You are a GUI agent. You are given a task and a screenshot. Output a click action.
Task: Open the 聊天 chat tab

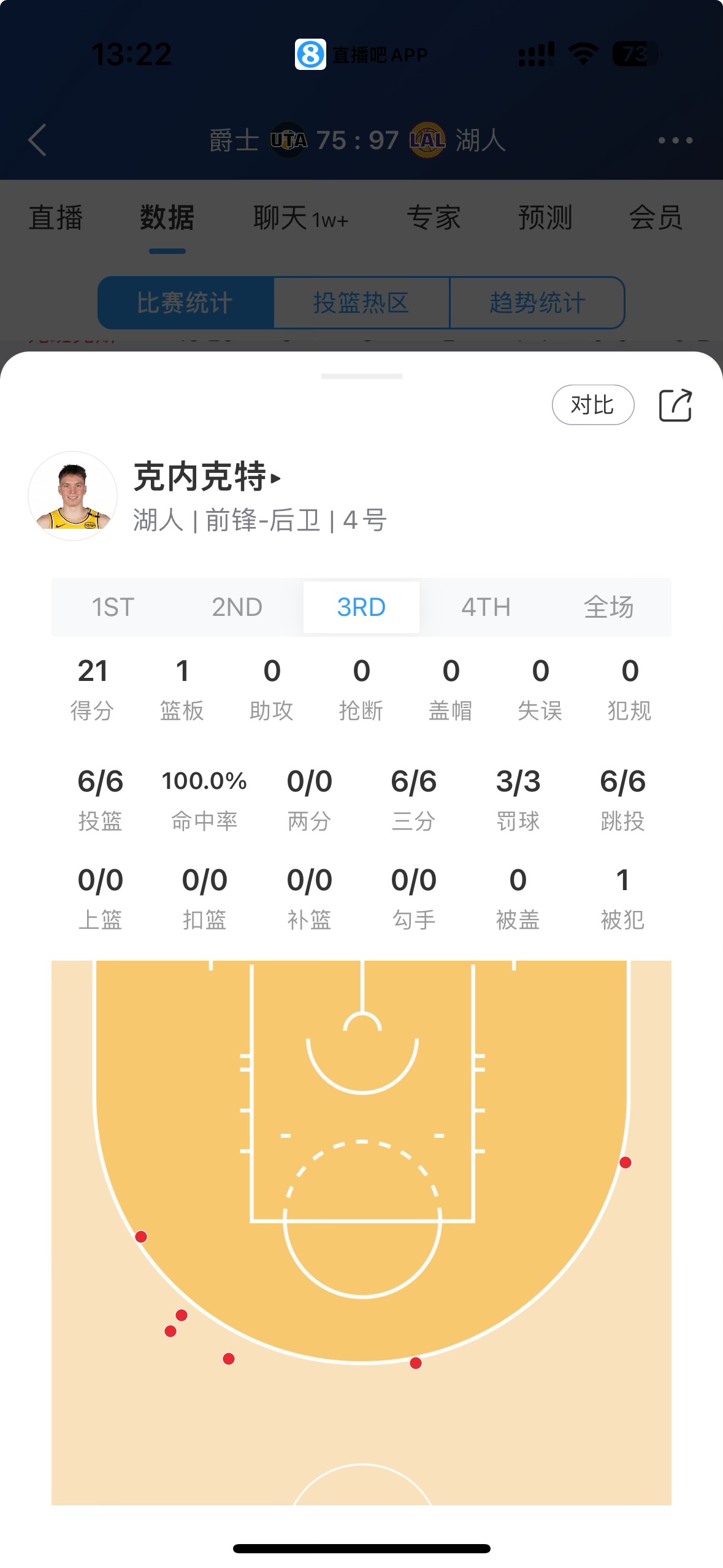300,218
